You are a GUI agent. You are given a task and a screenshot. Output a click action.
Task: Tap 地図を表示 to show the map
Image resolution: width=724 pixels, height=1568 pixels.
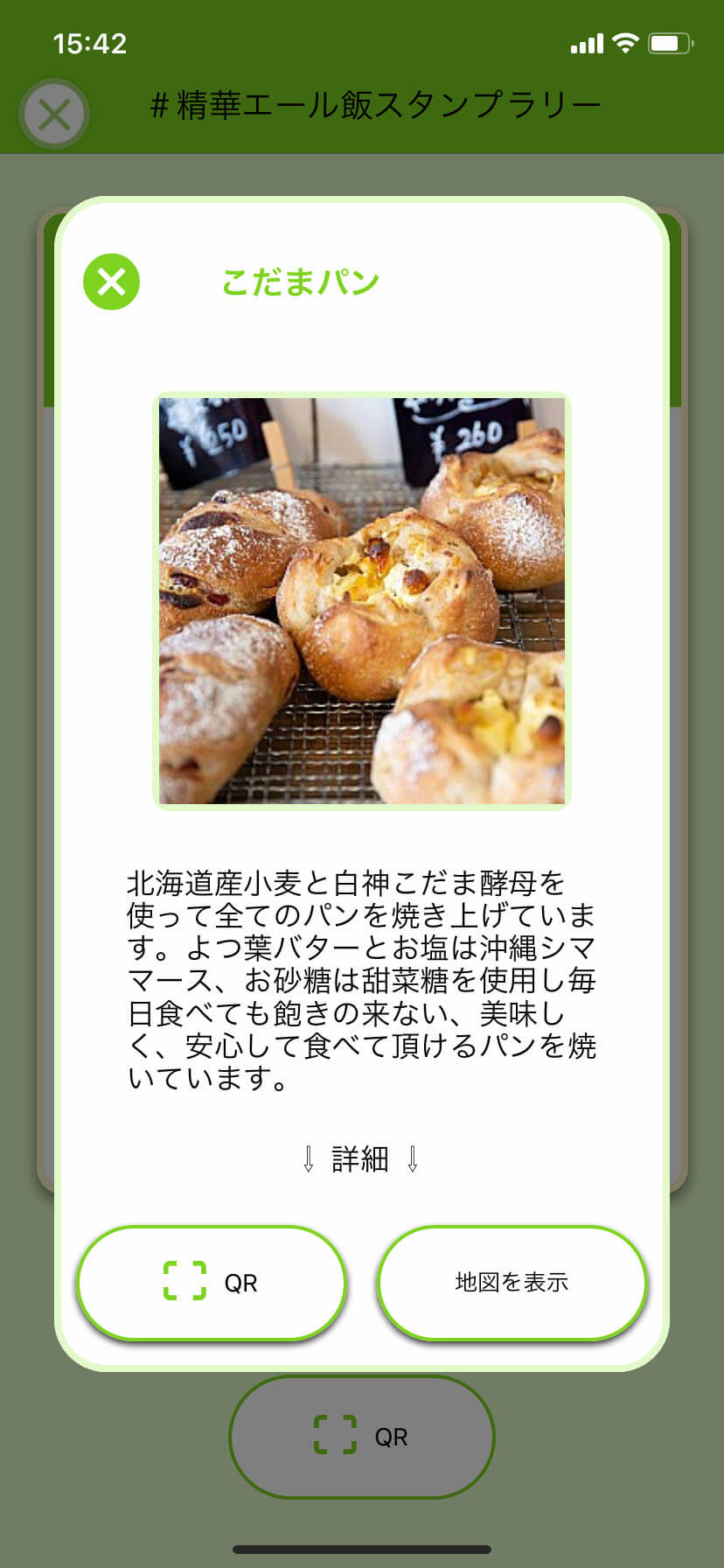(x=512, y=1283)
